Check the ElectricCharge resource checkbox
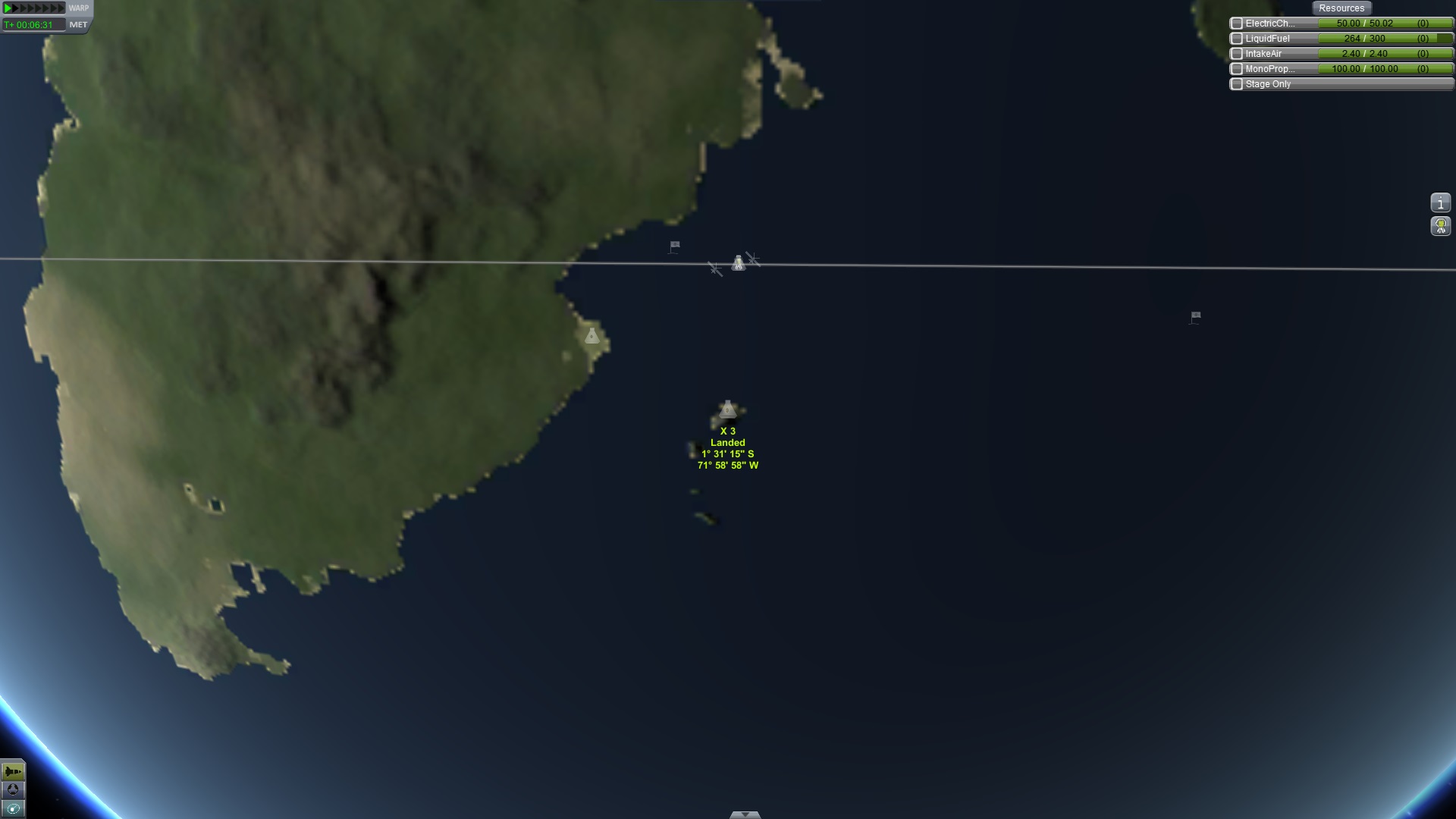 coord(1237,24)
